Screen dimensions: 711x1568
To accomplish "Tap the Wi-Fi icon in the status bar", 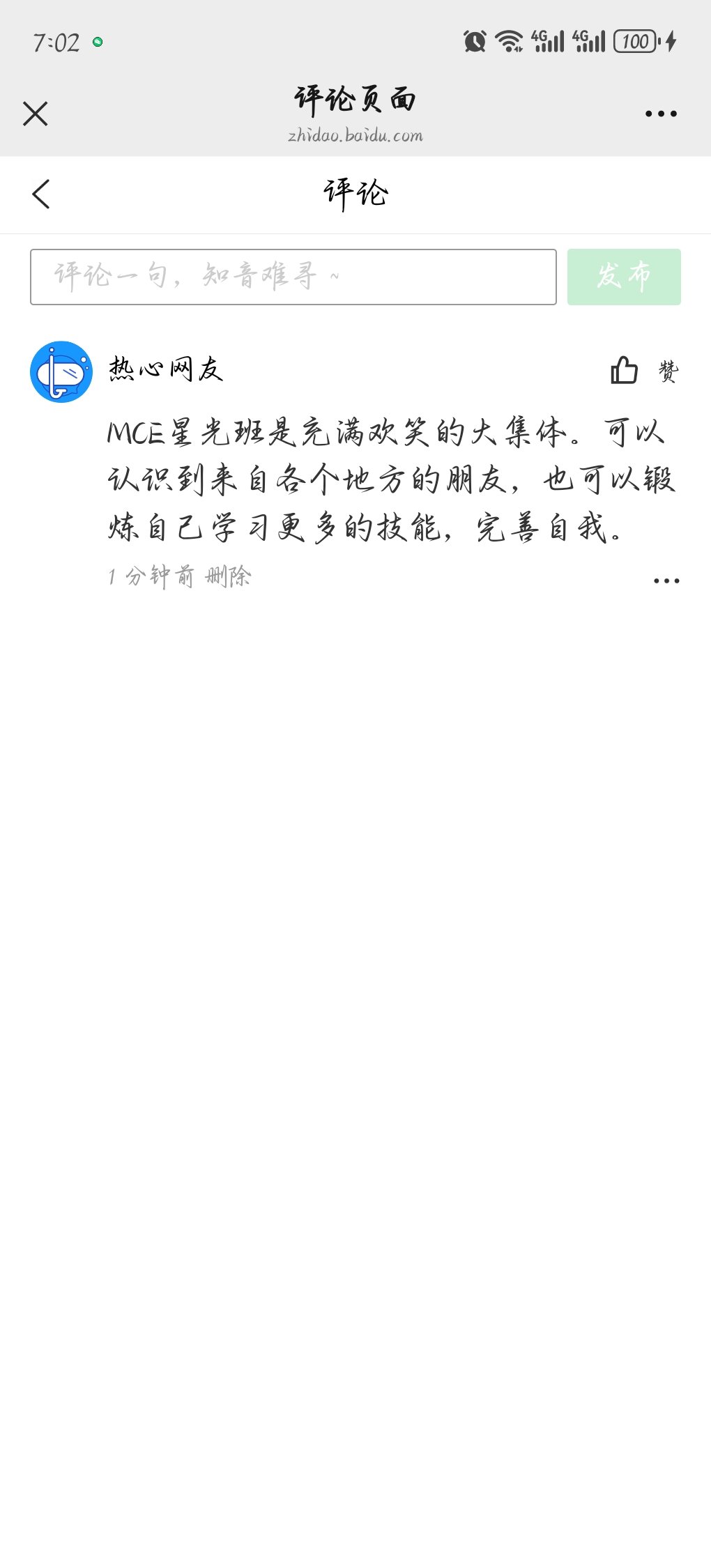I will point(508,42).
